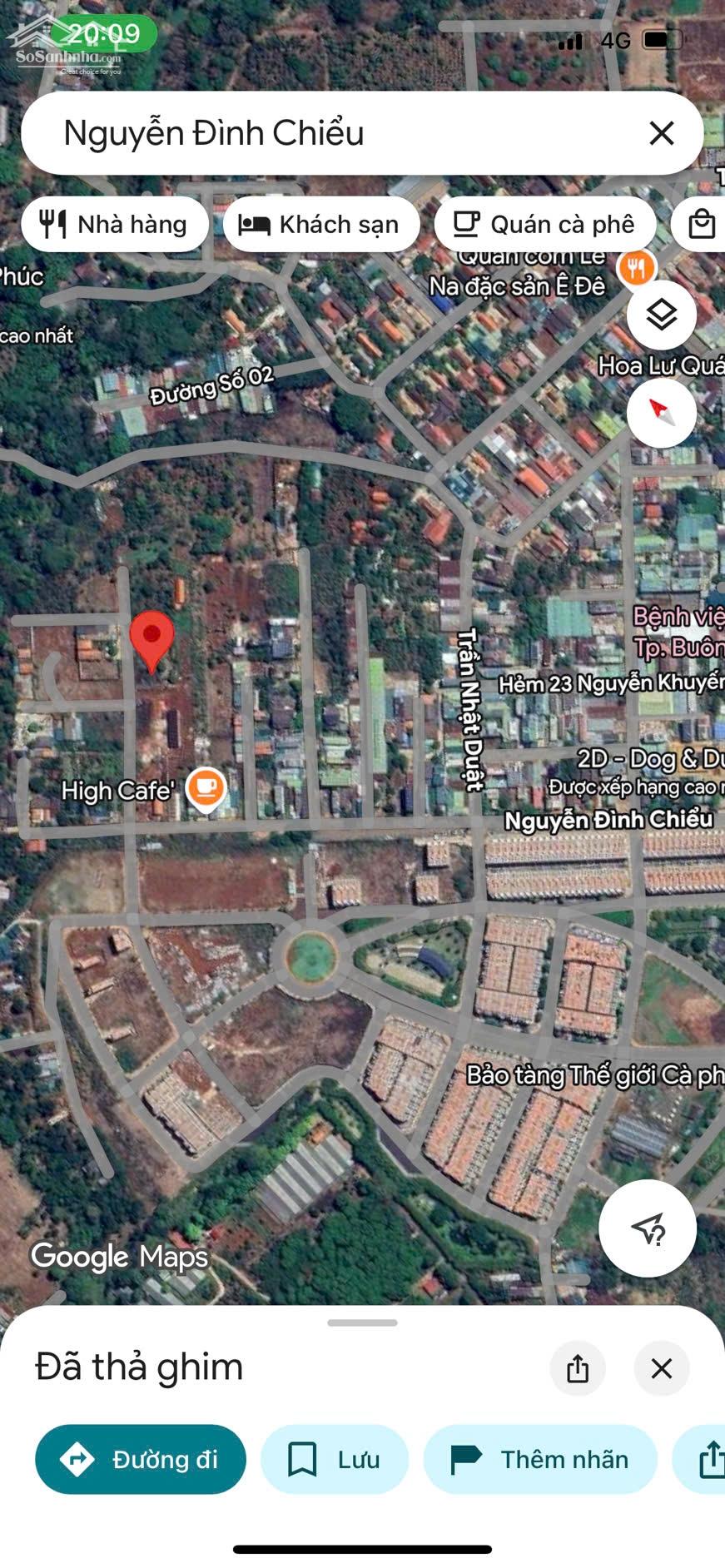
Task: Open the High Cafe' place marker
Action: coord(206,787)
